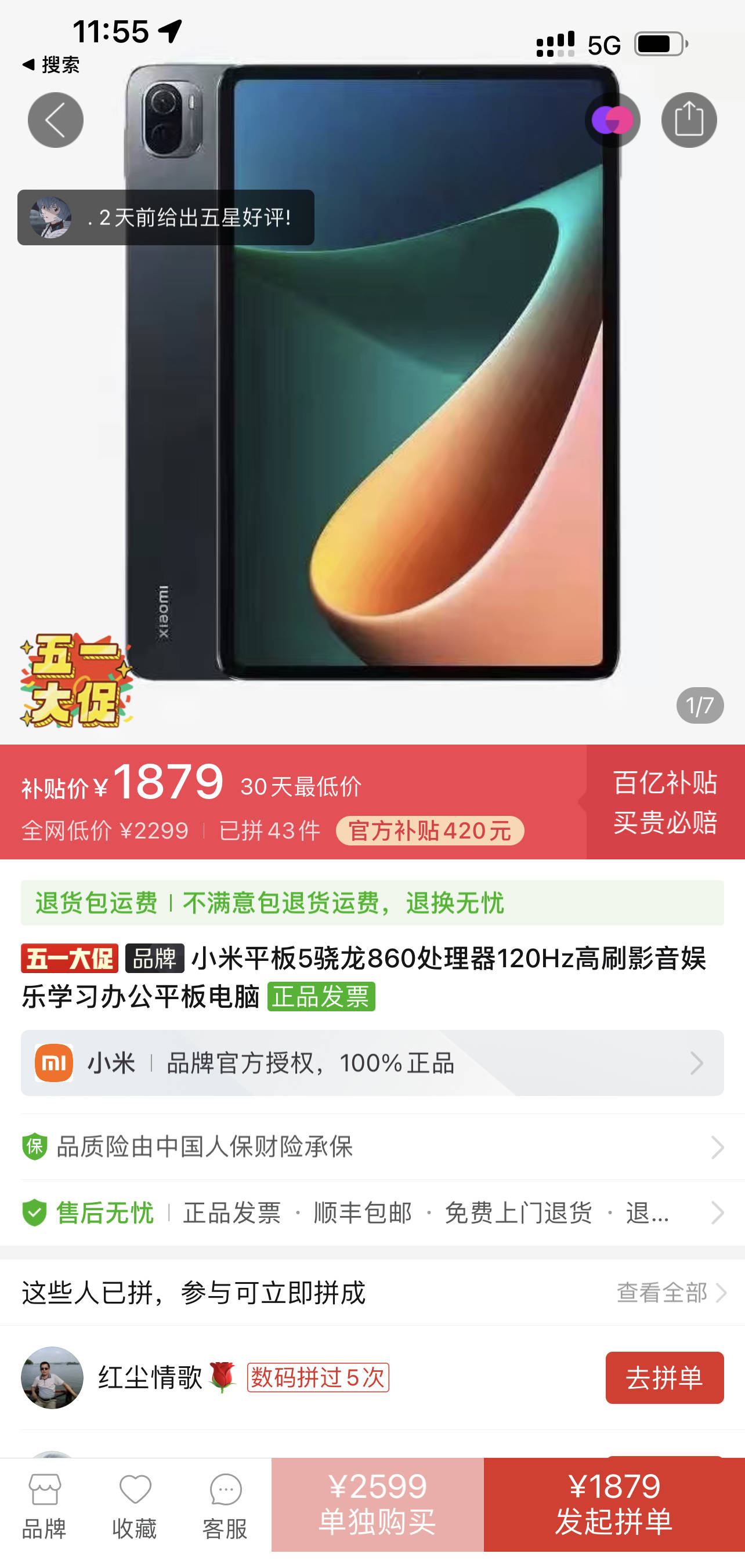This screenshot has width=745, height=1568.
Task: Buy alone for ¥2599 单独购买
Action: [377, 1505]
